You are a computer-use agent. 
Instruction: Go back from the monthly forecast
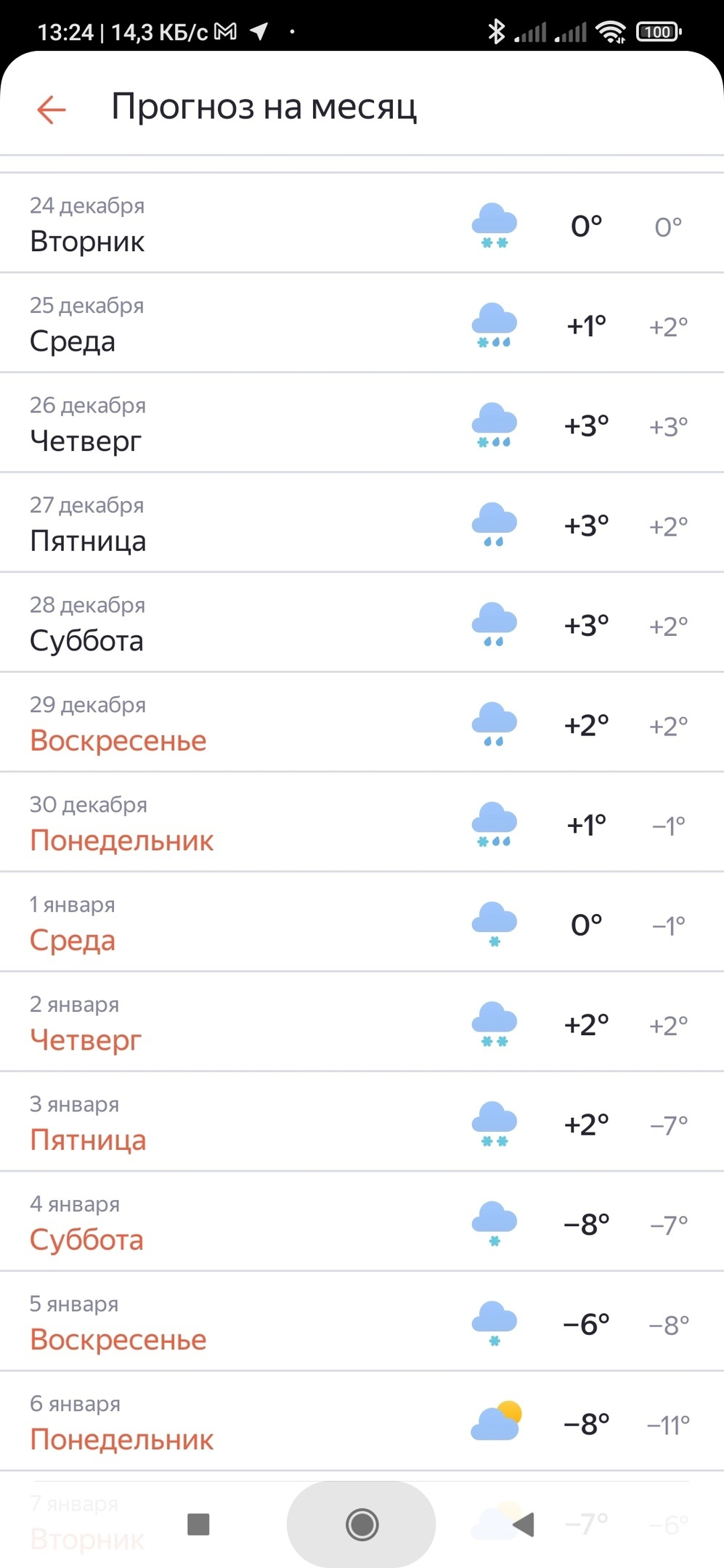click(x=52, y=110)
